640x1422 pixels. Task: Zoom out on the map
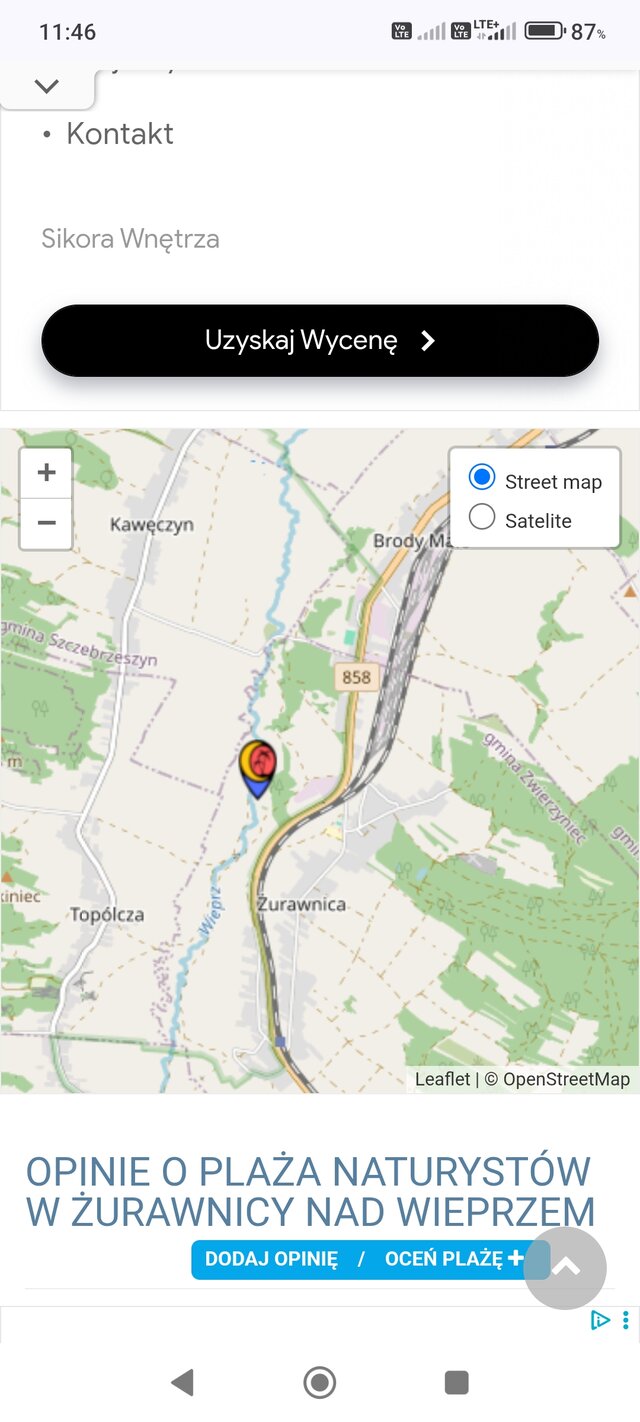point(46,522)
